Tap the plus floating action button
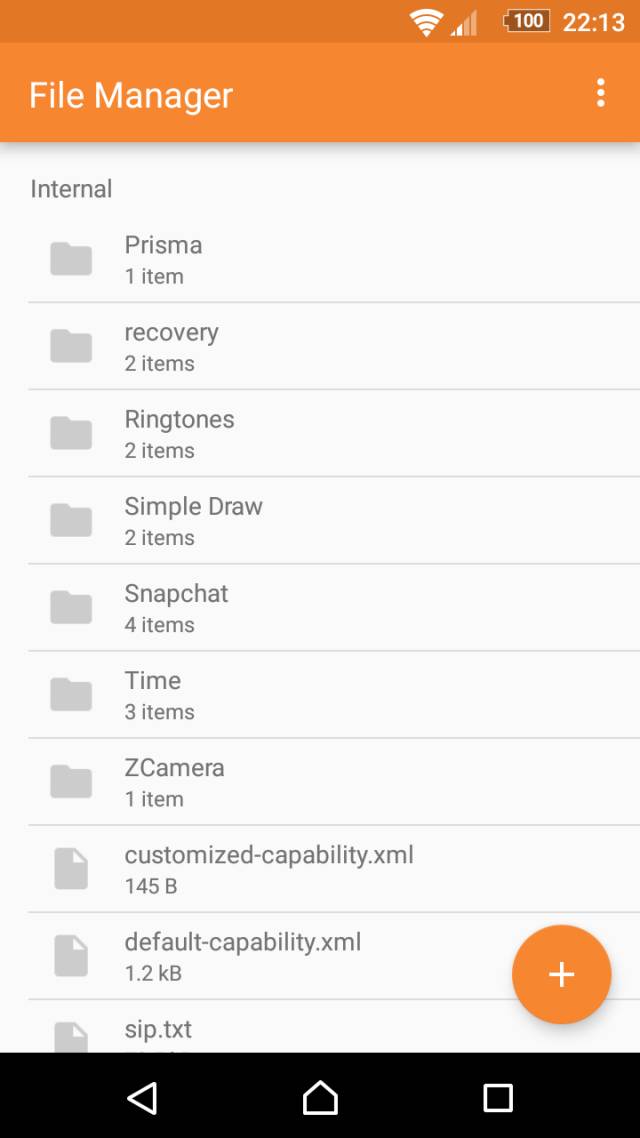This screenshot has height=1138, width=640. [x=562, y=974]
